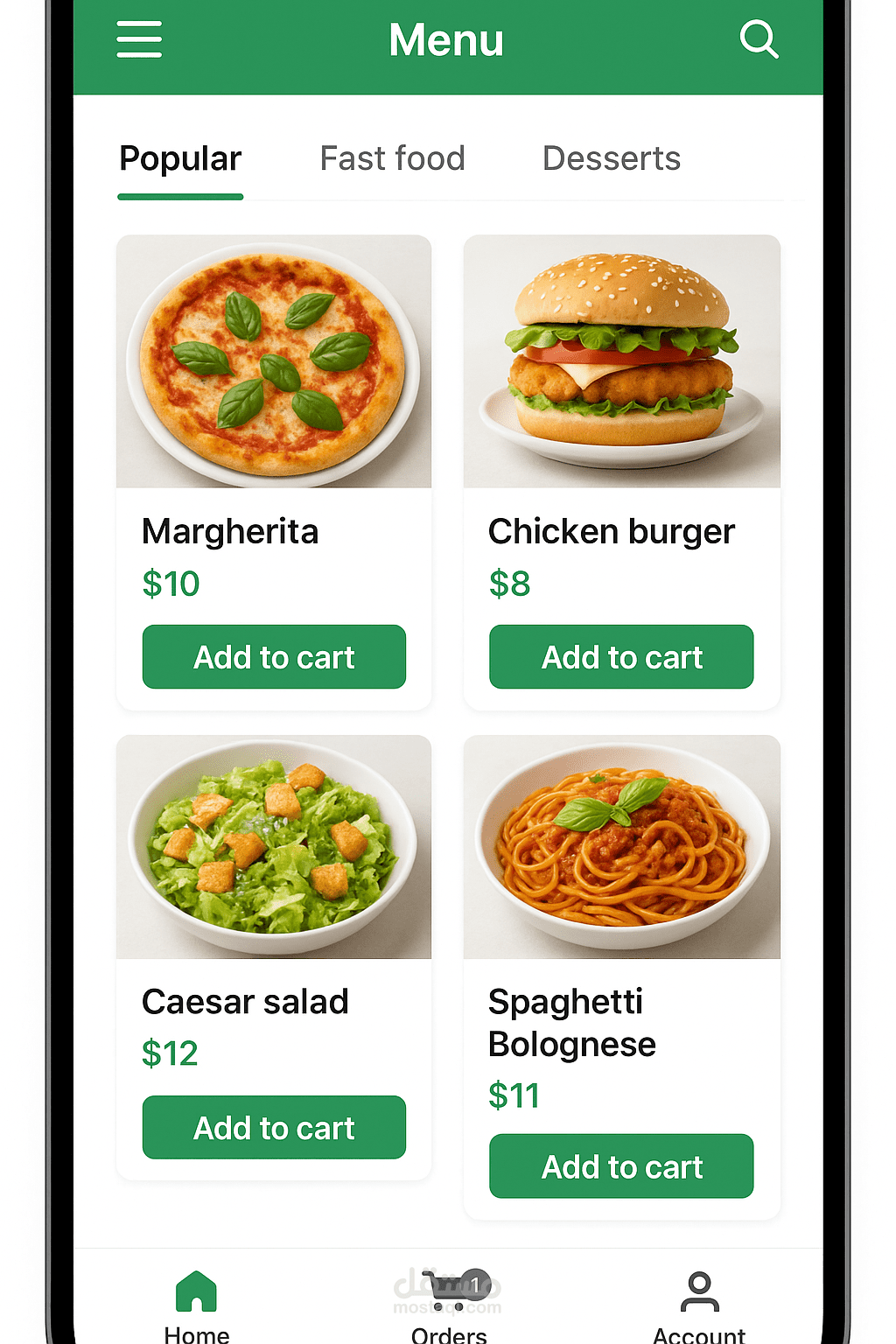Switch to the Fast food tab

(x=392, y=159)
